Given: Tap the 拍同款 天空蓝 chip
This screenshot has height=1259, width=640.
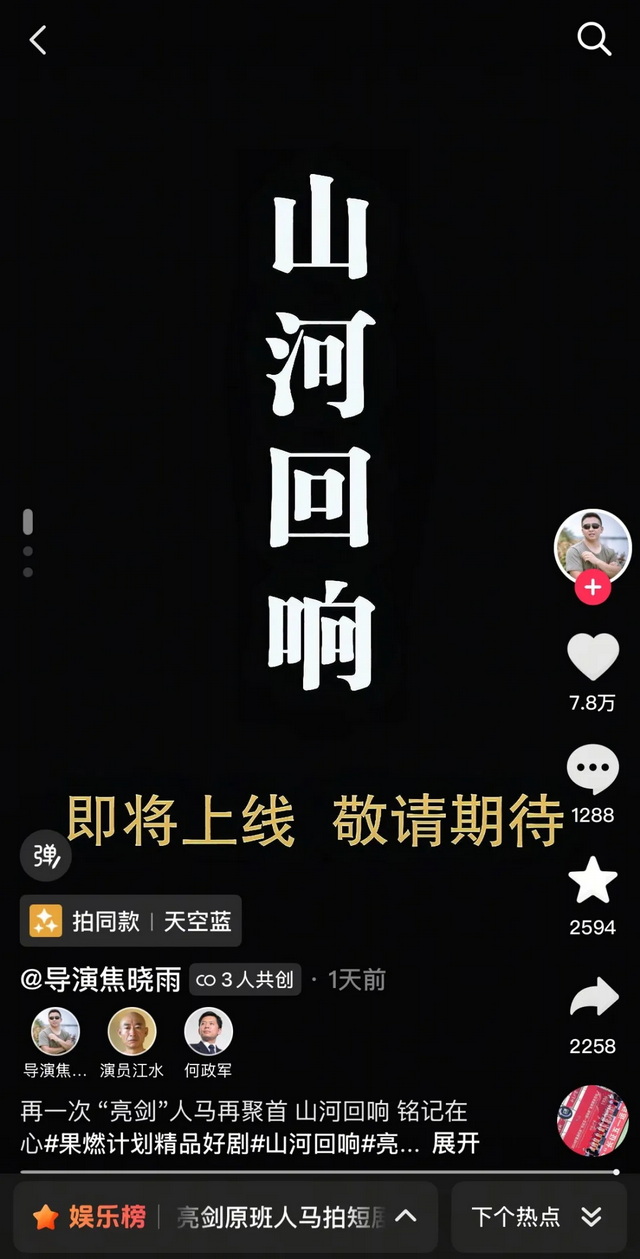Looking at the screenshot, I should pyautogui.click(x=131, y=921).
